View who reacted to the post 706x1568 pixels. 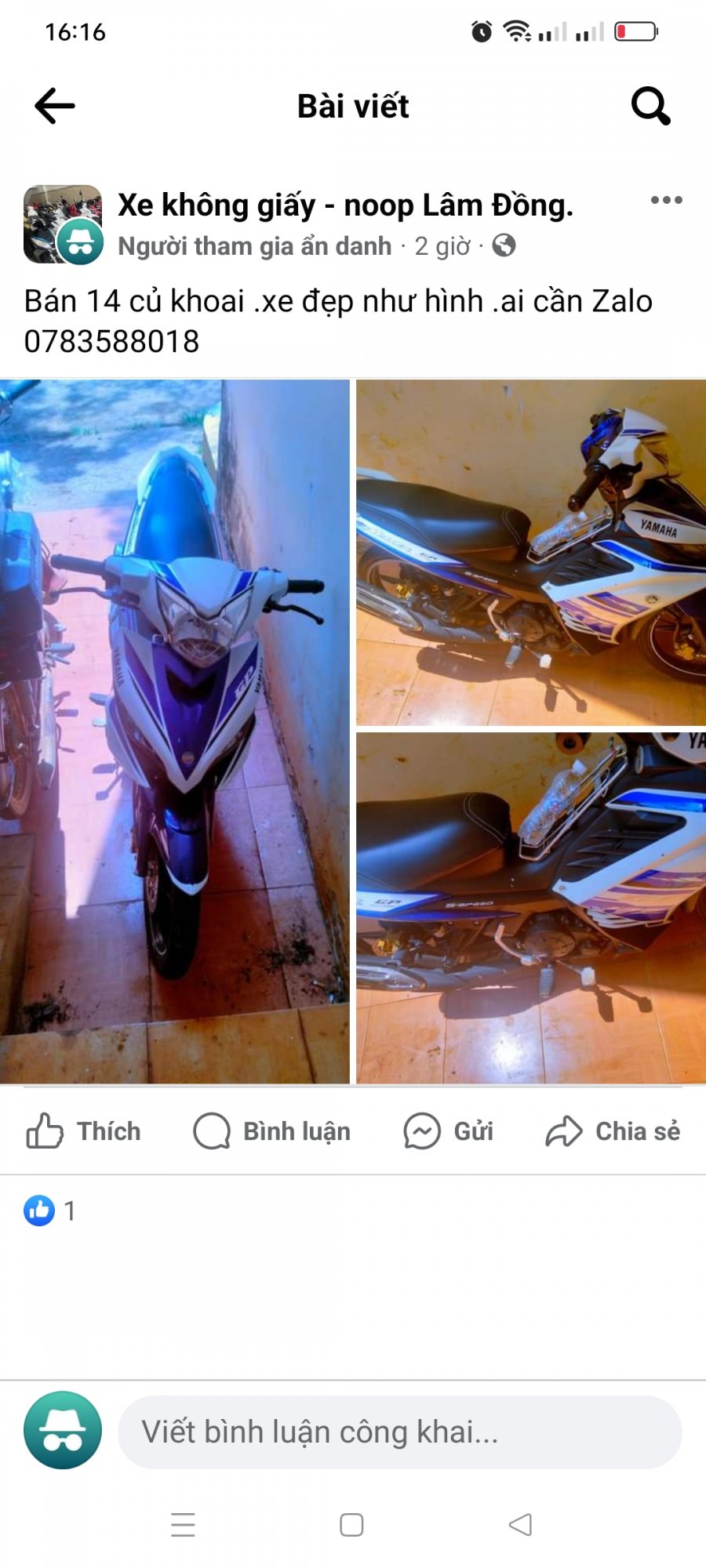49,1210
